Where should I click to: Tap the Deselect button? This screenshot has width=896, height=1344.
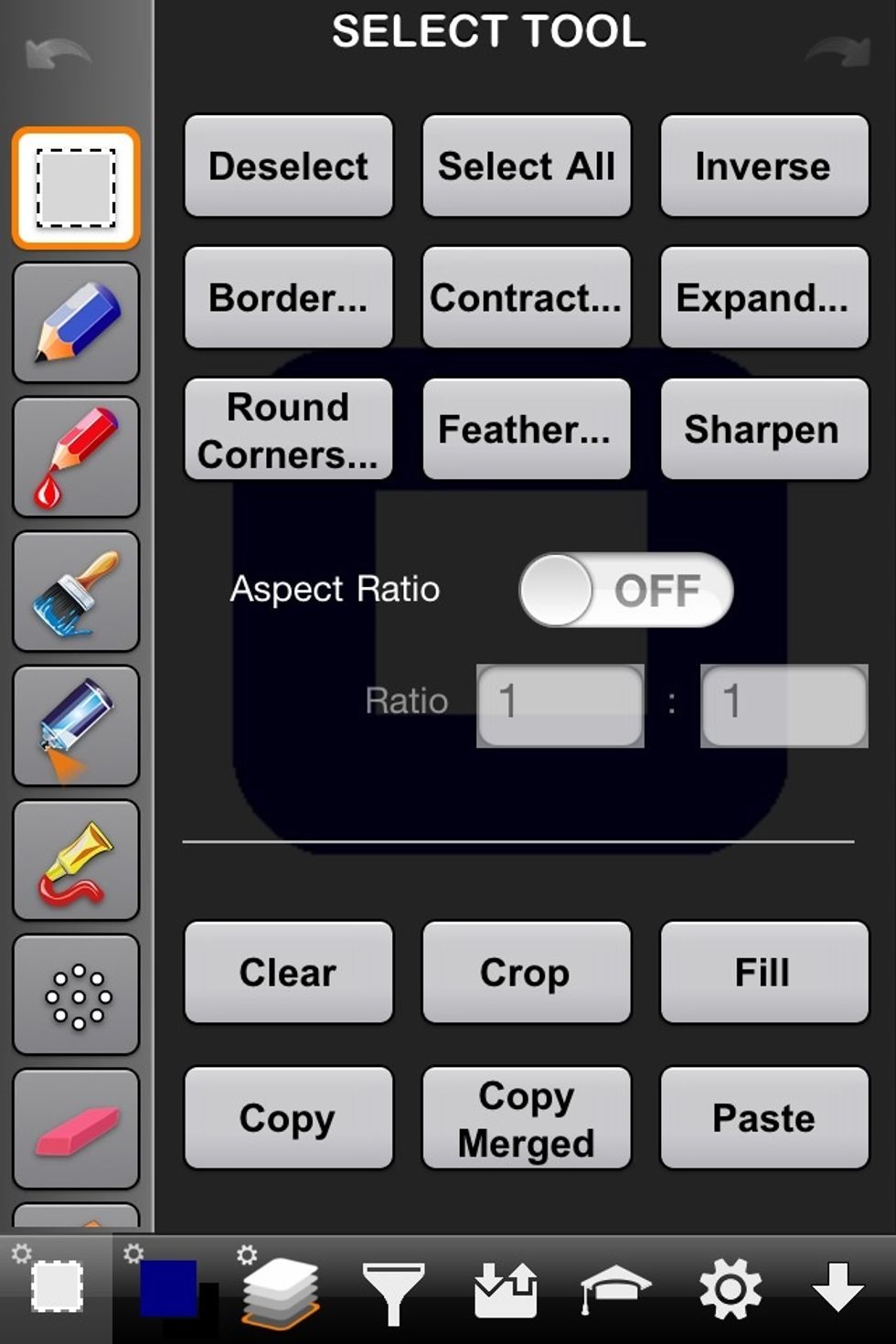[x=288, y=166]
